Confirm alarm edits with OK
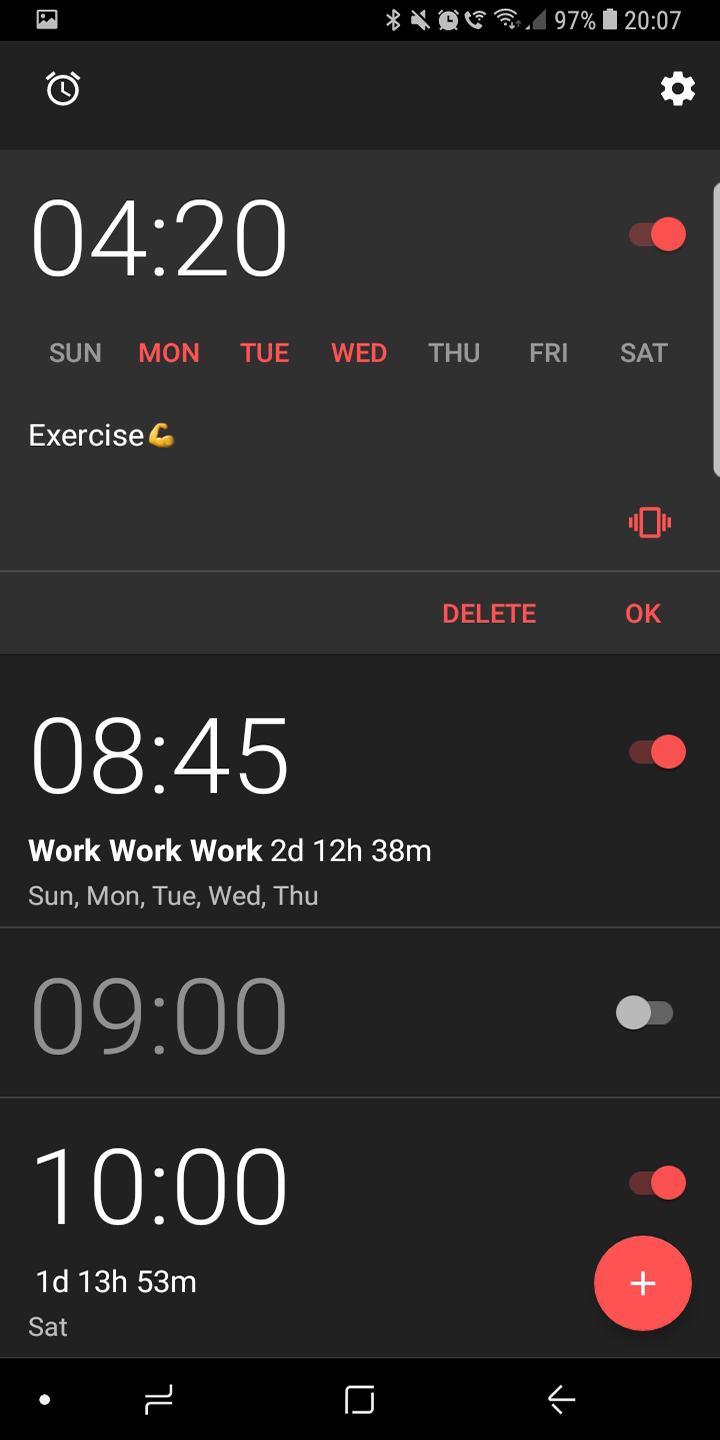720x1440 pixels. pyautogui.click(x=643, y=613)
